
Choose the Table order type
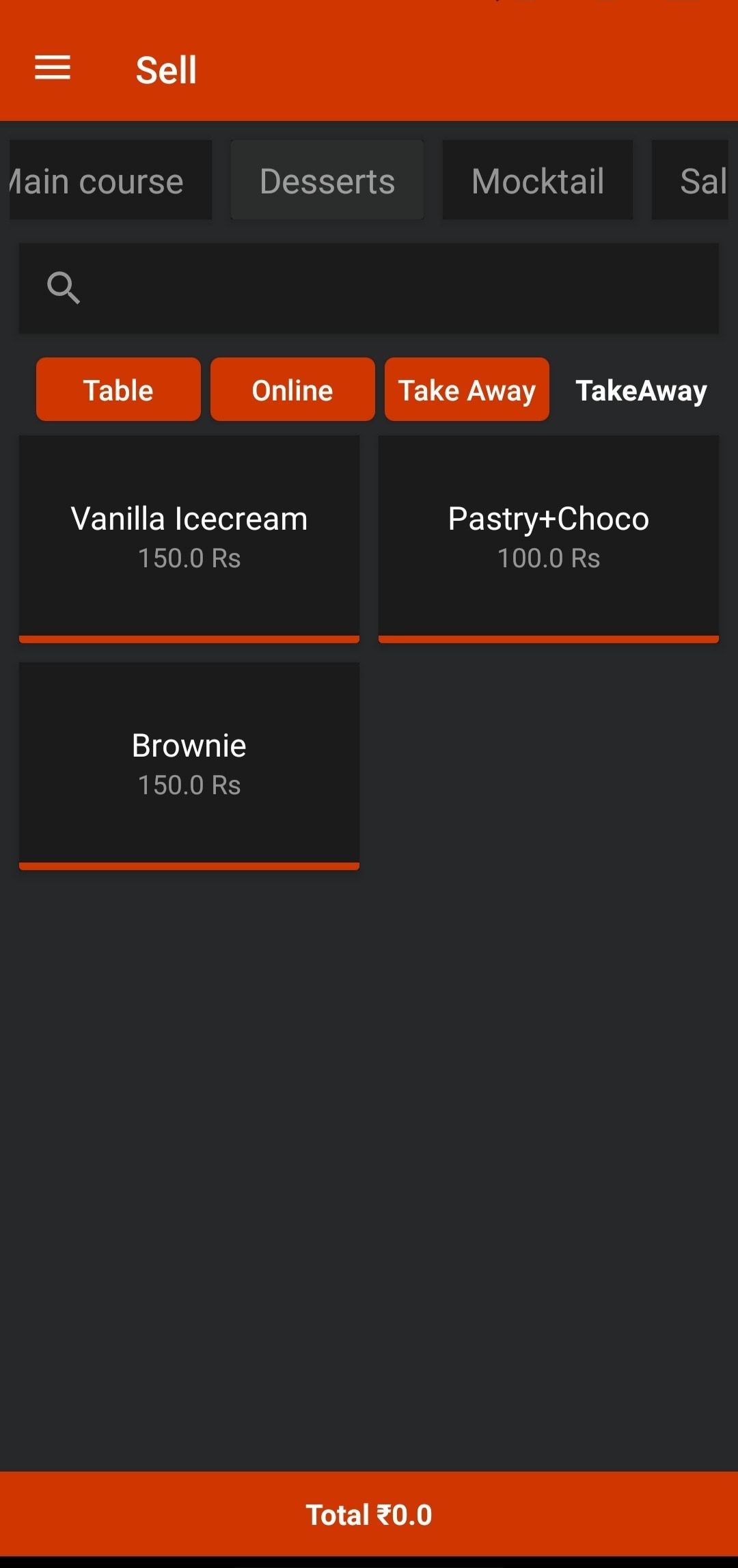click(x=118, y=390)
